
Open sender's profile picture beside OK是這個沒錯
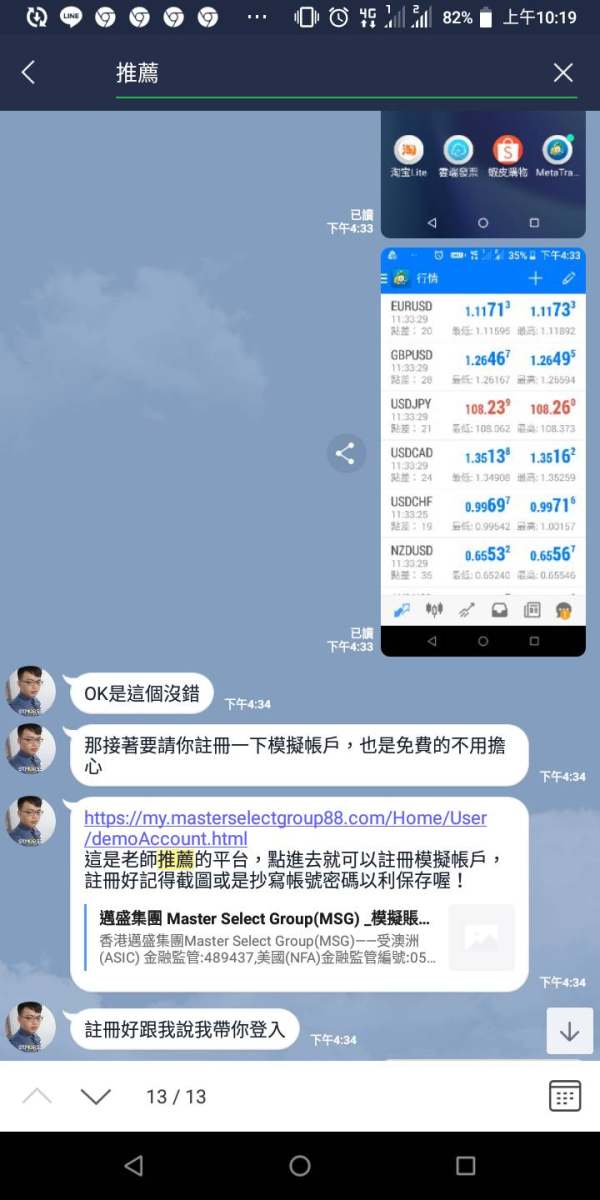coord(31,691)
